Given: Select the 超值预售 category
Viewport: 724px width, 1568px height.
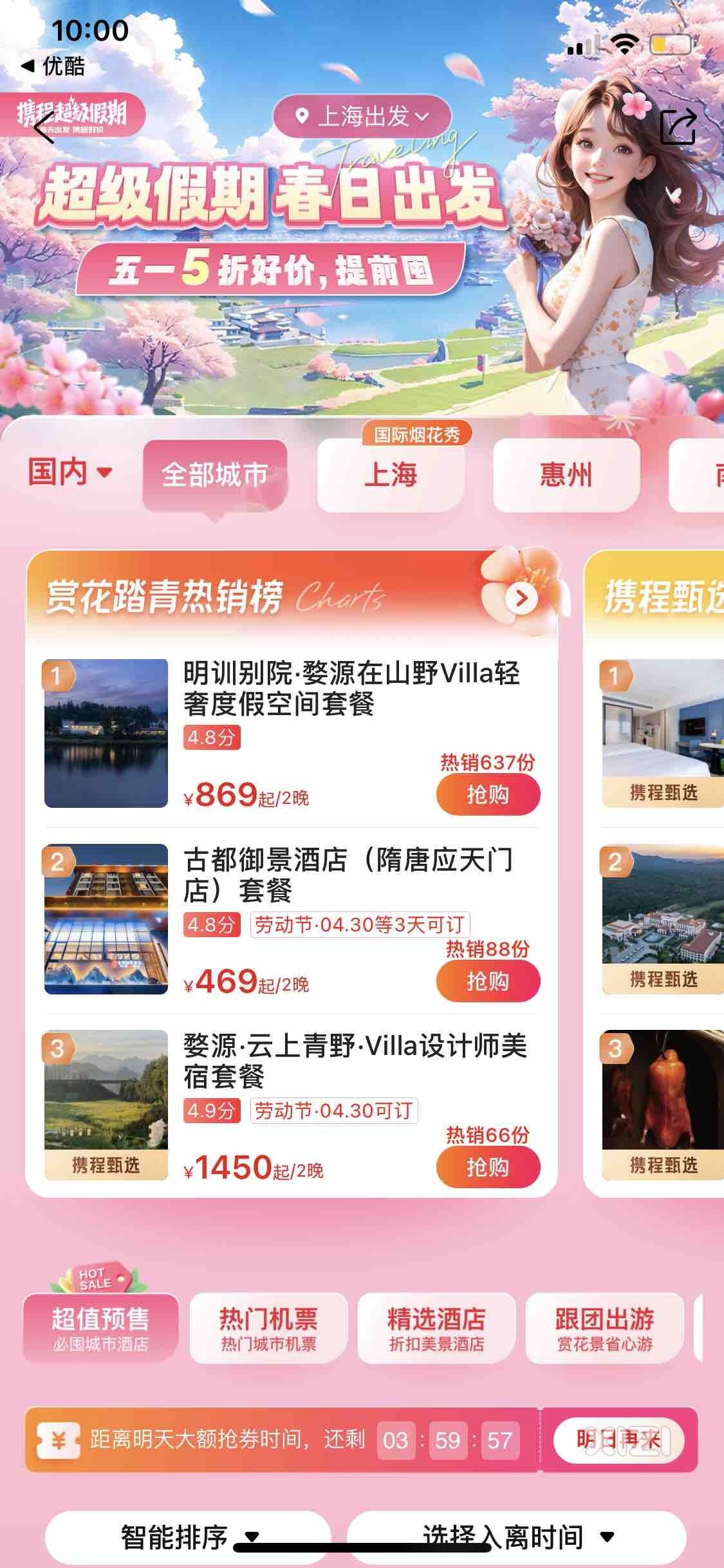Looking at the screenshot, I should click(x=100, y=1328).
